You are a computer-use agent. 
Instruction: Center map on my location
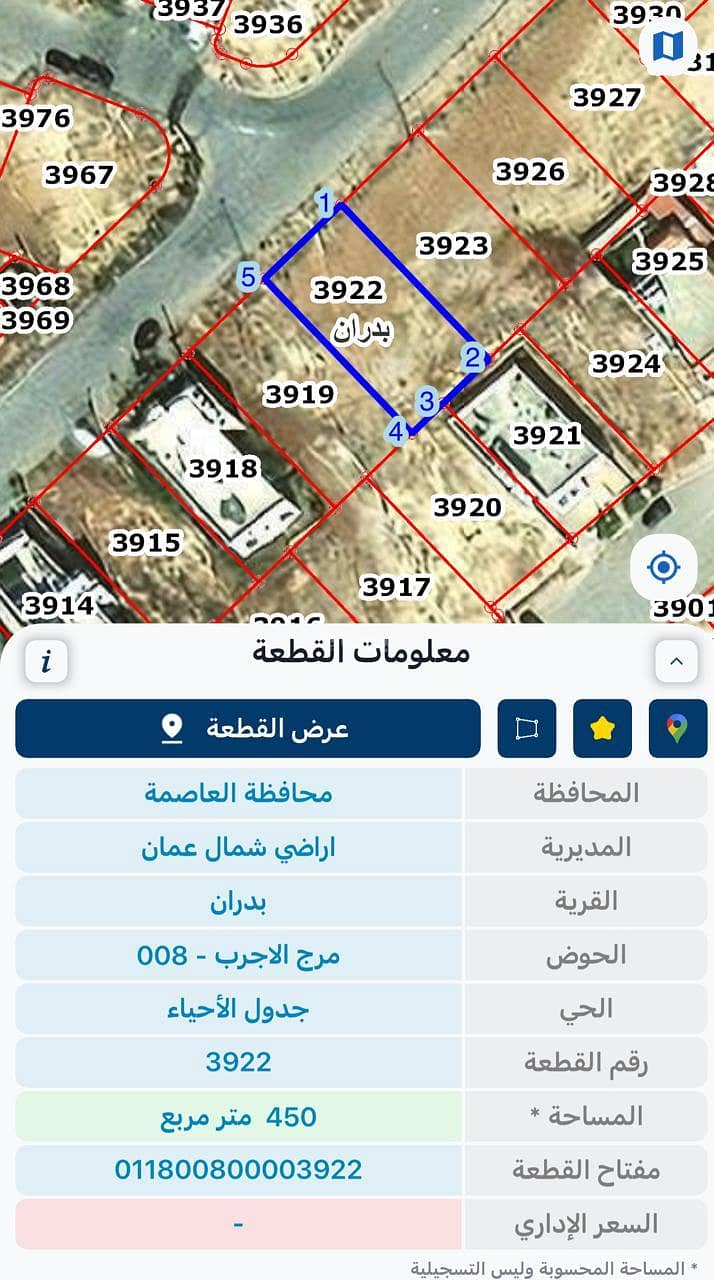tap(663, 568)
